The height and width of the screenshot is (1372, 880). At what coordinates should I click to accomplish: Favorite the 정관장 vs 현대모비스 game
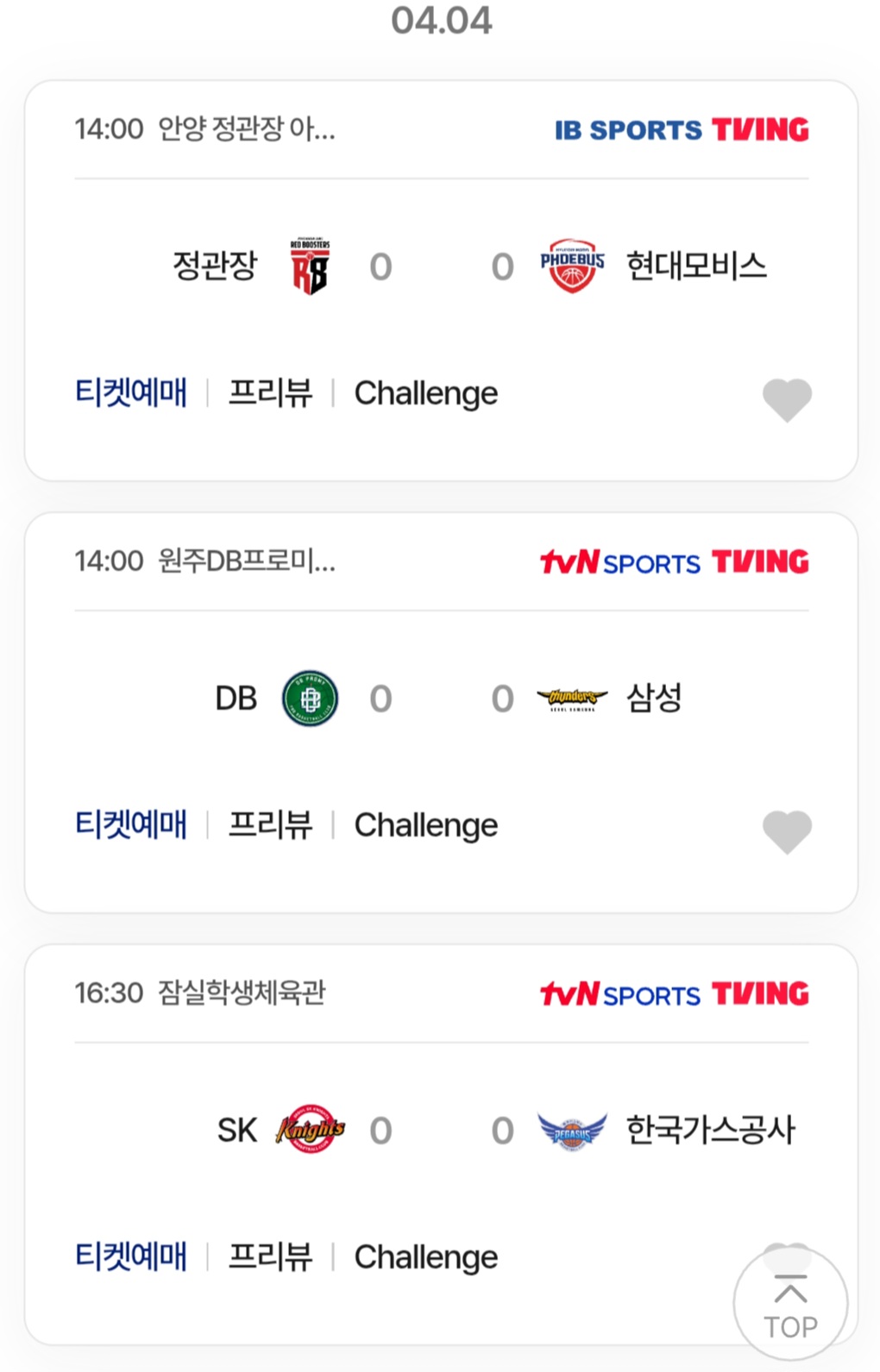click(x=787, y=399)
